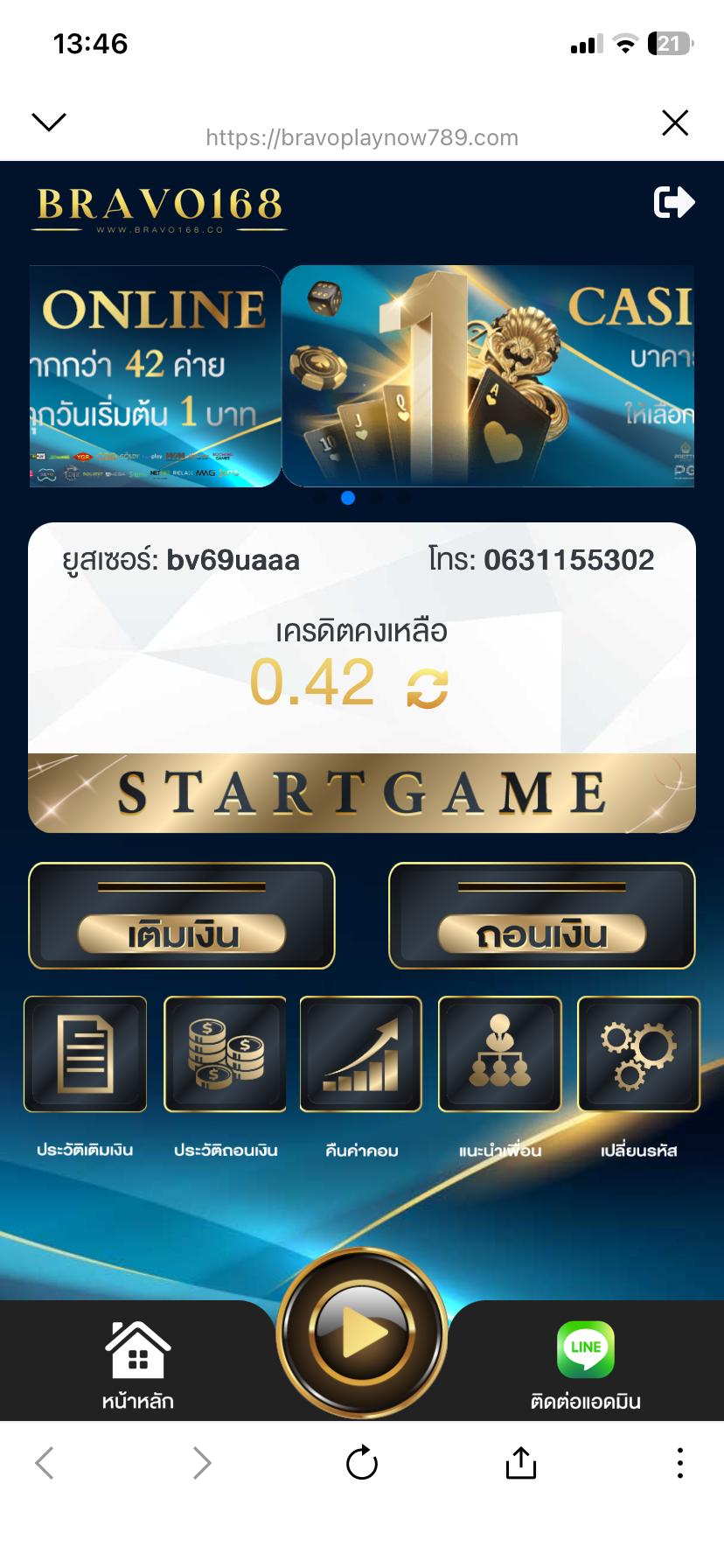Close the in-app browser

pos(675,122)
